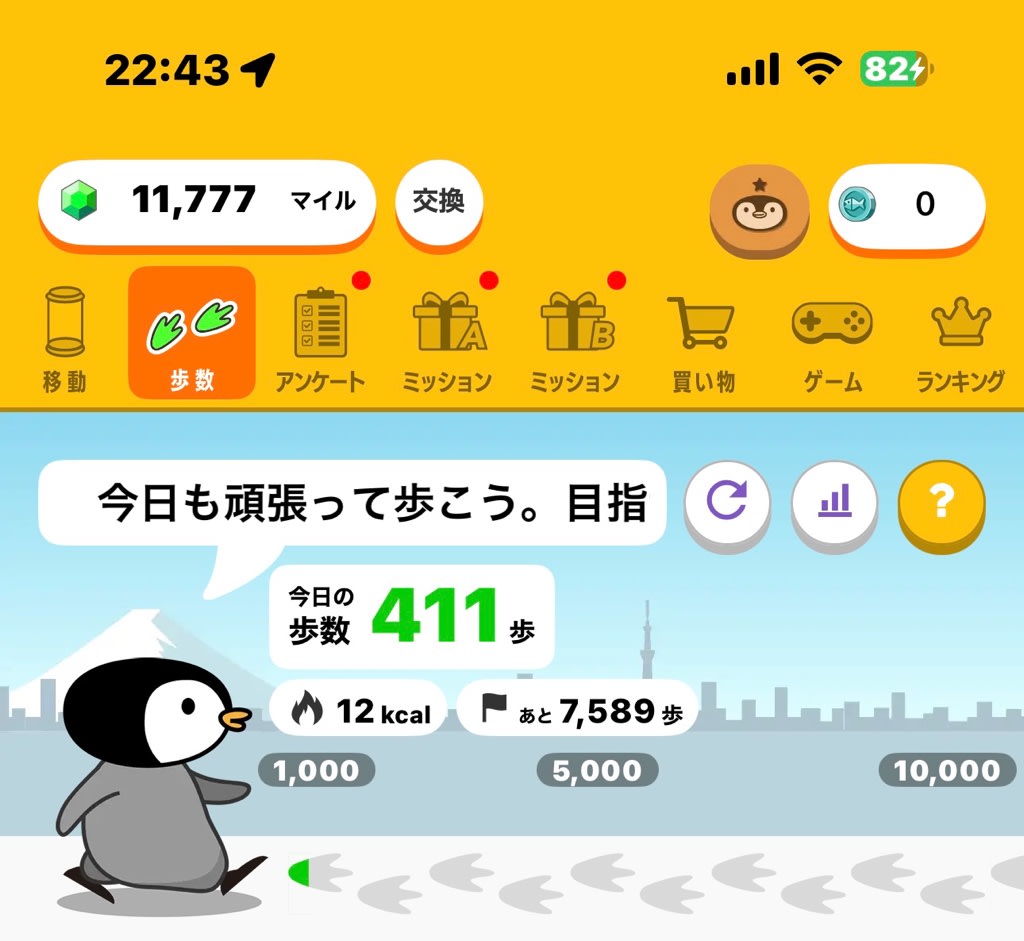This screenshot has width=1024, height=941.
Task: Open the help question mark
Action: click(x=941, y=502)
